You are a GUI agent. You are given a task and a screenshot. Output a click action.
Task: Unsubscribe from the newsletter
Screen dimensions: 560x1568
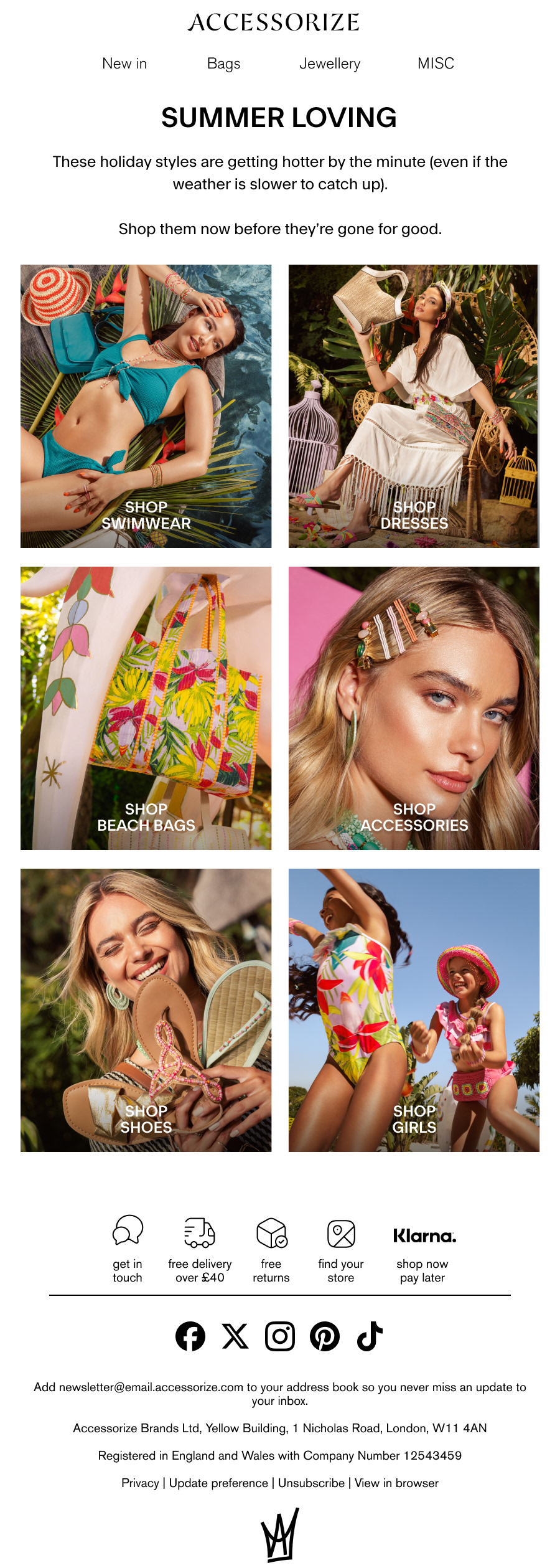[311, 1483]
